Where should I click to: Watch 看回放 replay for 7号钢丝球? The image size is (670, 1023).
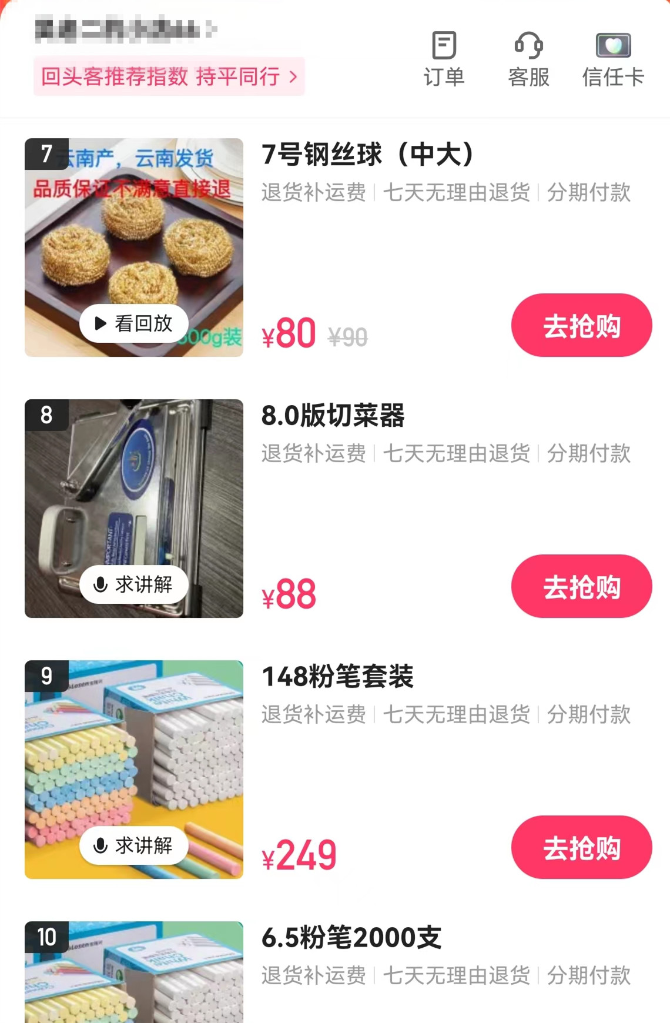tap(134, 323)
